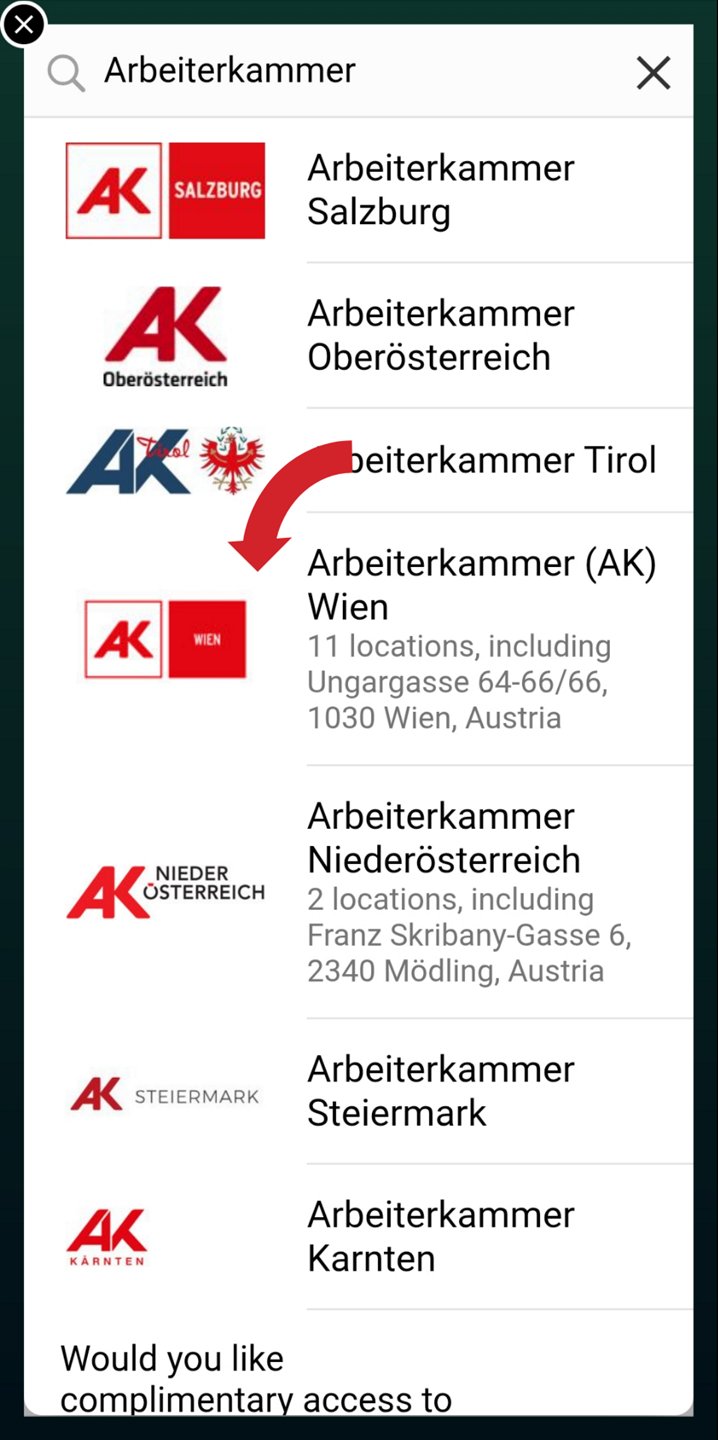Close the overlay with the black X
This screenshot has width=718, height=1440.
pos(23,24)
